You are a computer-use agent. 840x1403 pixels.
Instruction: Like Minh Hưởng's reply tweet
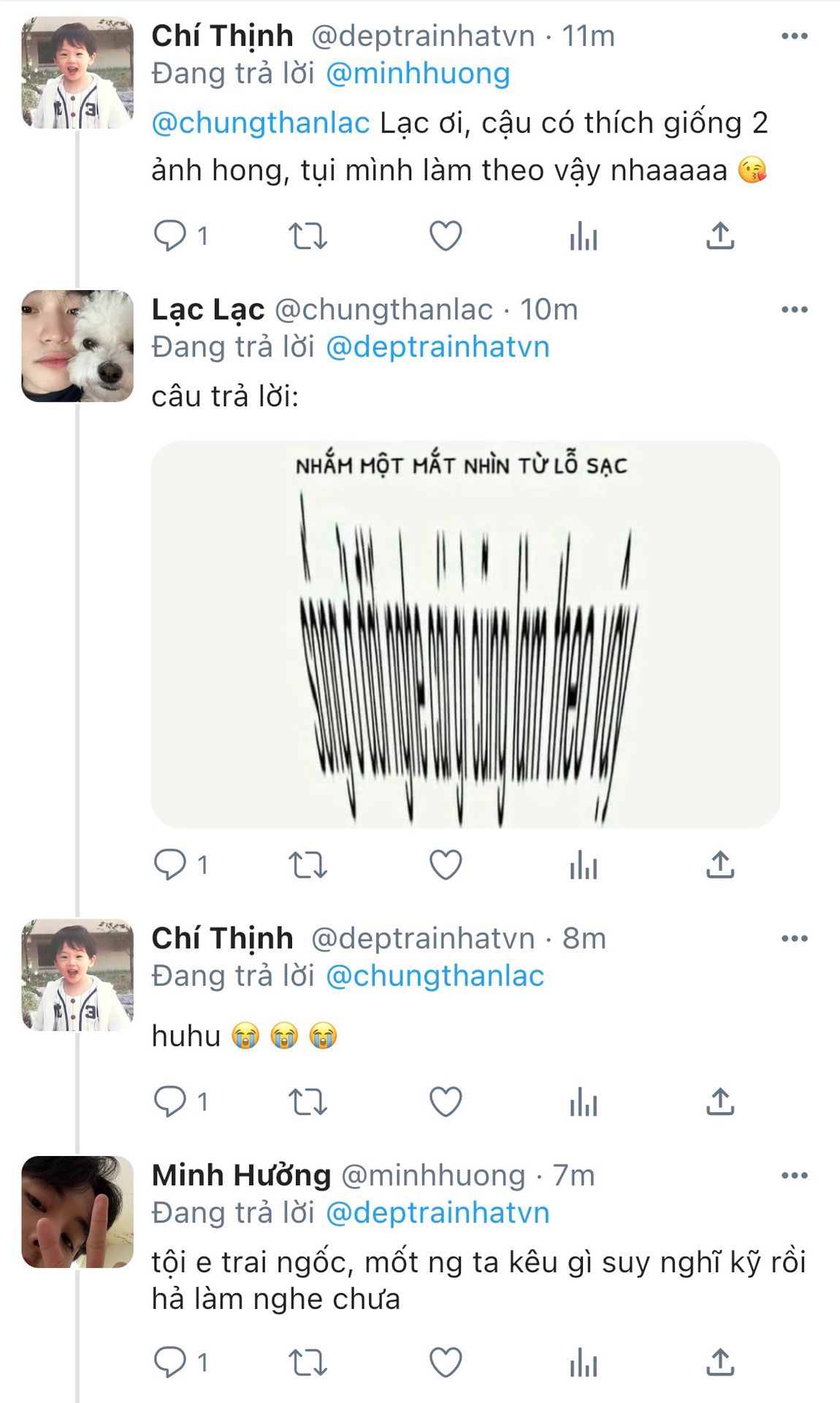click(446, 1363)
